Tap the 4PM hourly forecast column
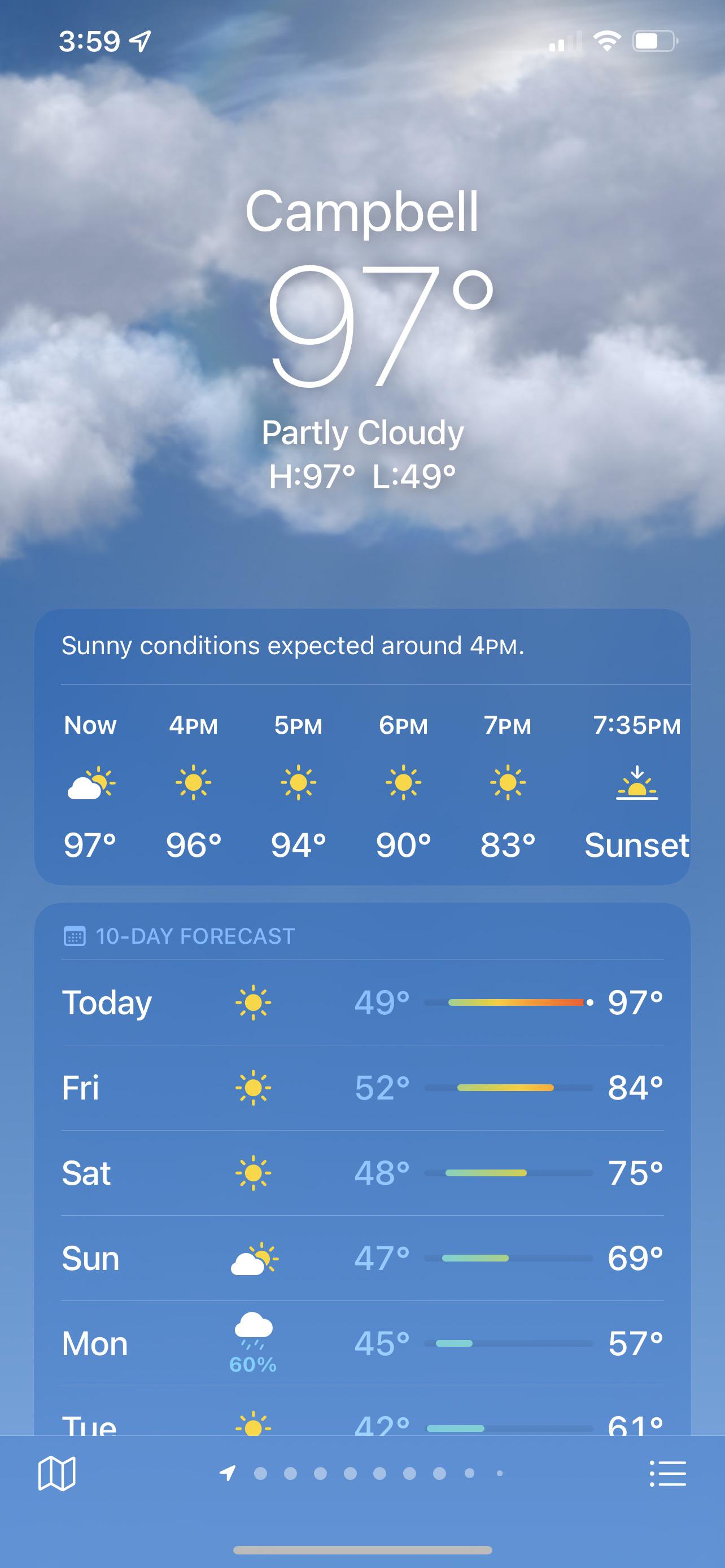 (194, 785)
